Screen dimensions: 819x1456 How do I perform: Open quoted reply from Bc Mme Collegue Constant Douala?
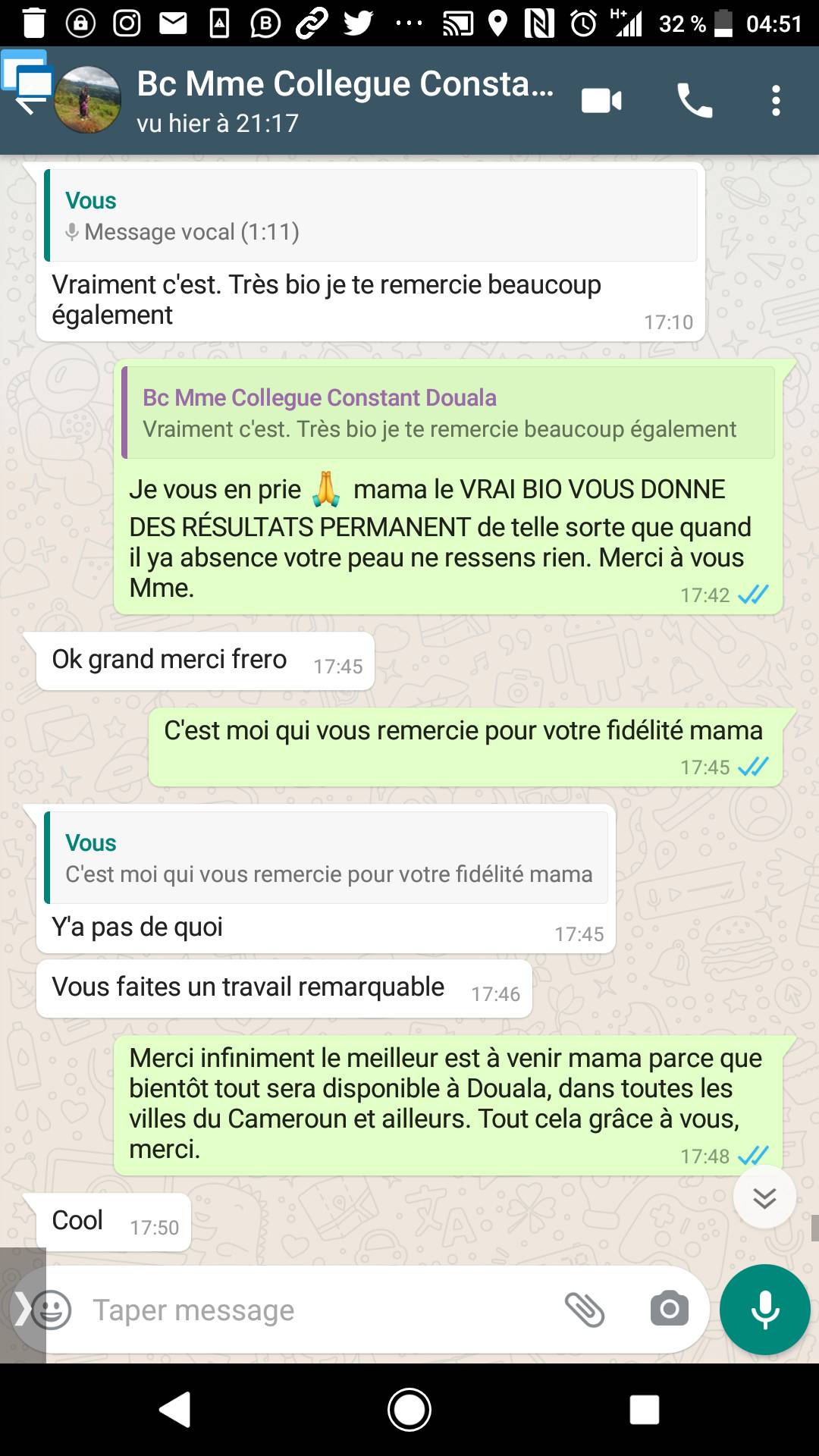pyautogui.click(x=448, y=413)
